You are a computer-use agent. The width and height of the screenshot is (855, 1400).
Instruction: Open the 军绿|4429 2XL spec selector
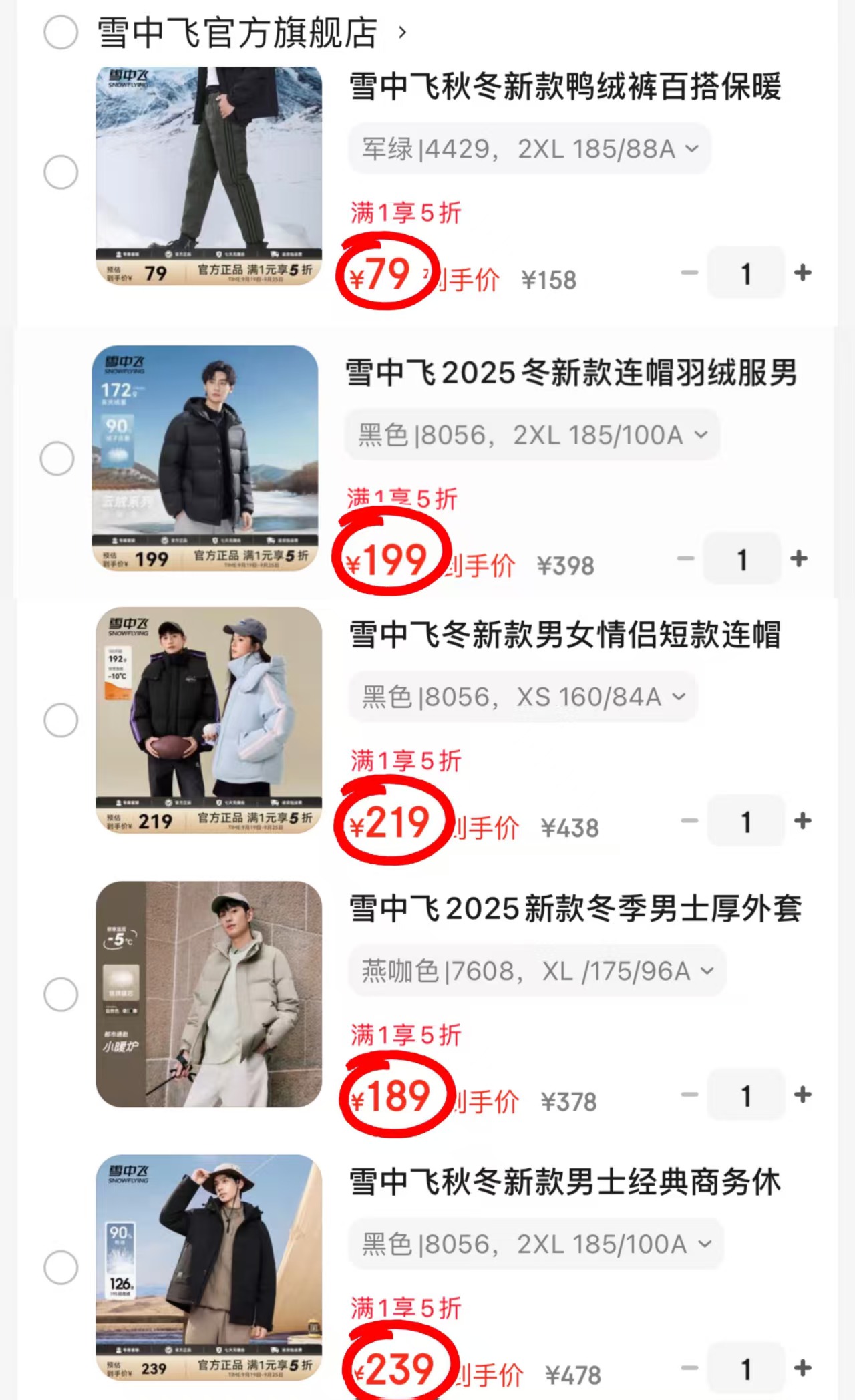click(528, 148)
